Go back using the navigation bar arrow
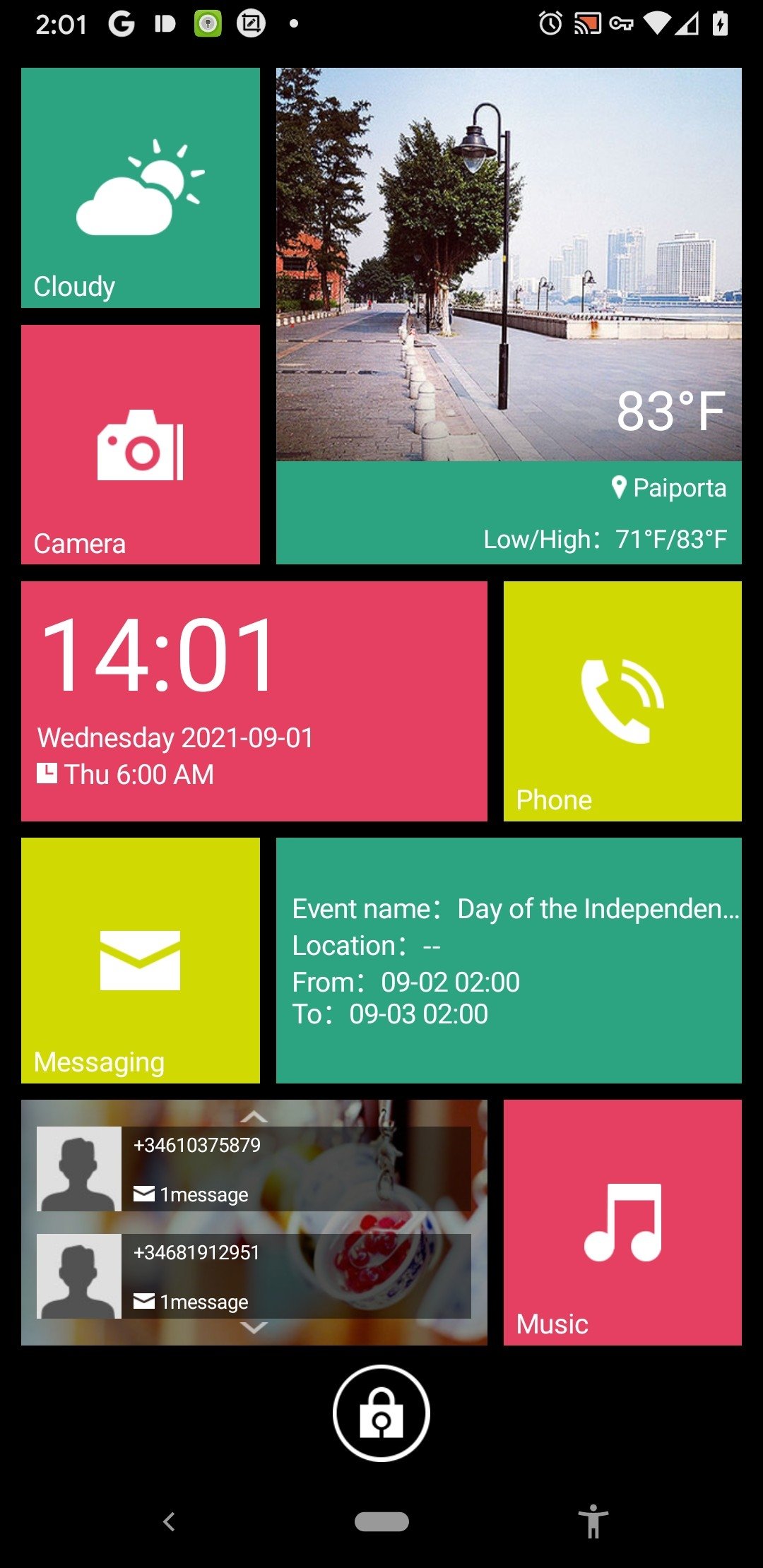Image resolution: width=763 pixels, height=1568 pixels. click(169, 1521)
